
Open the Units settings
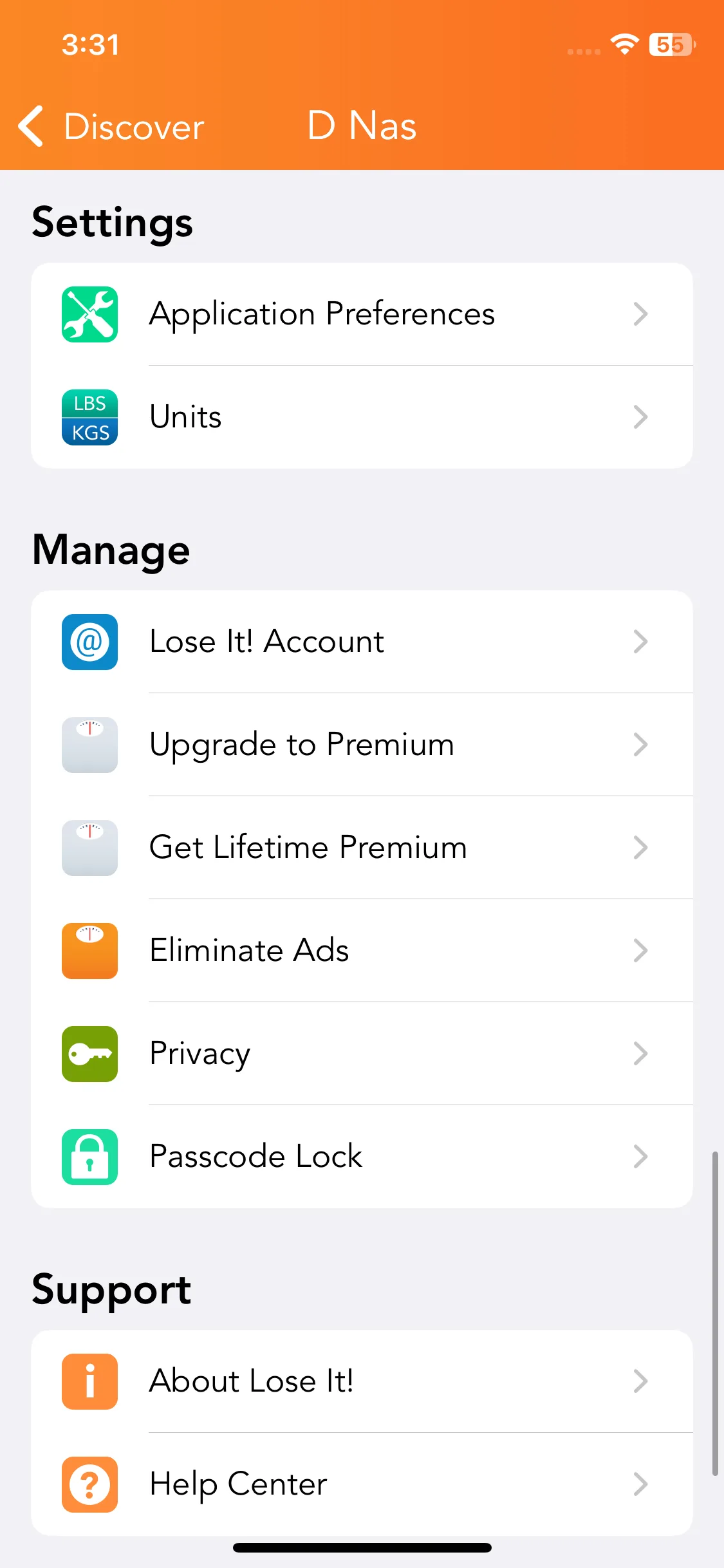tap(362, 417)
